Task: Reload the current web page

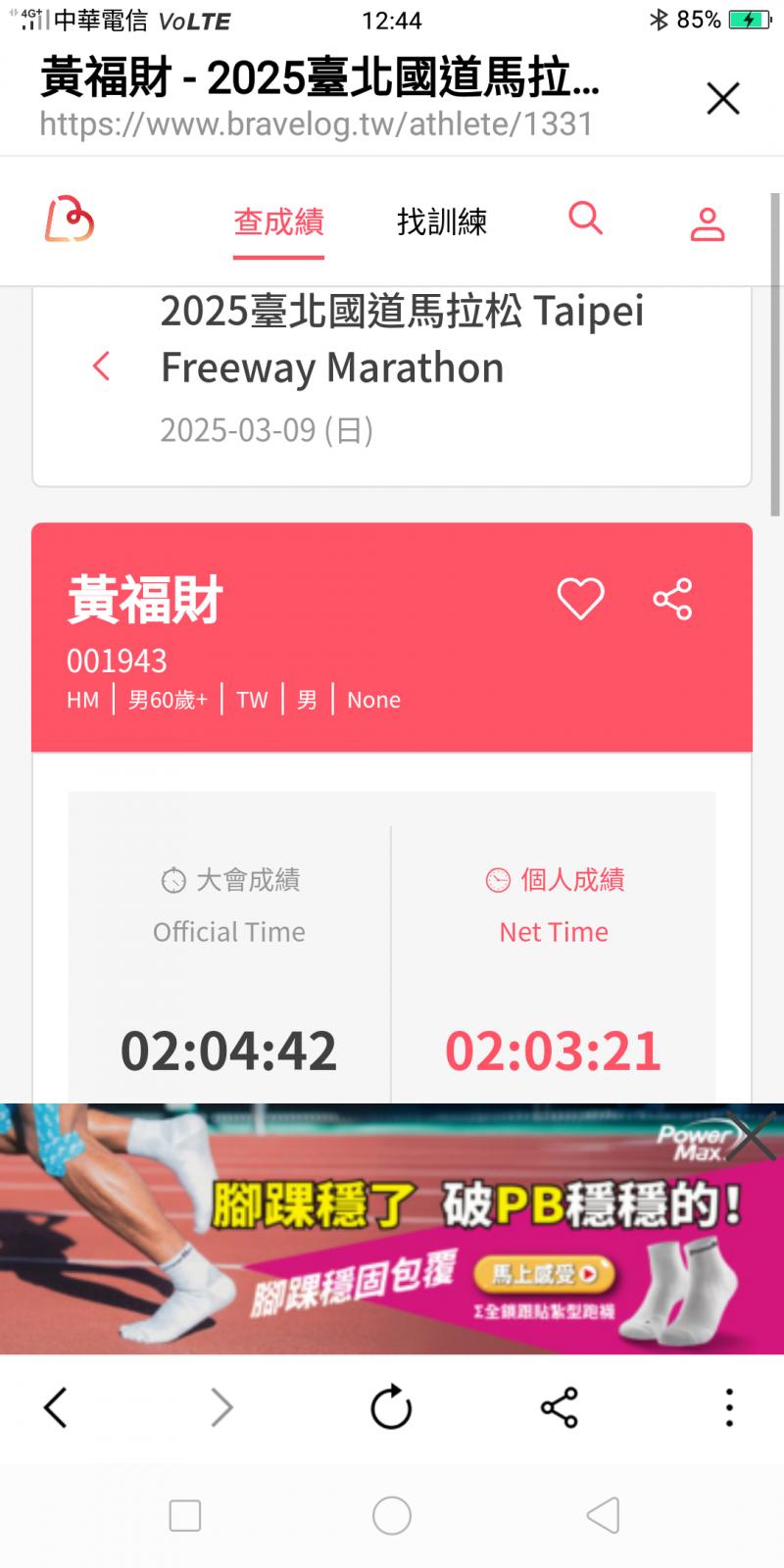Action: [391, 1408]
